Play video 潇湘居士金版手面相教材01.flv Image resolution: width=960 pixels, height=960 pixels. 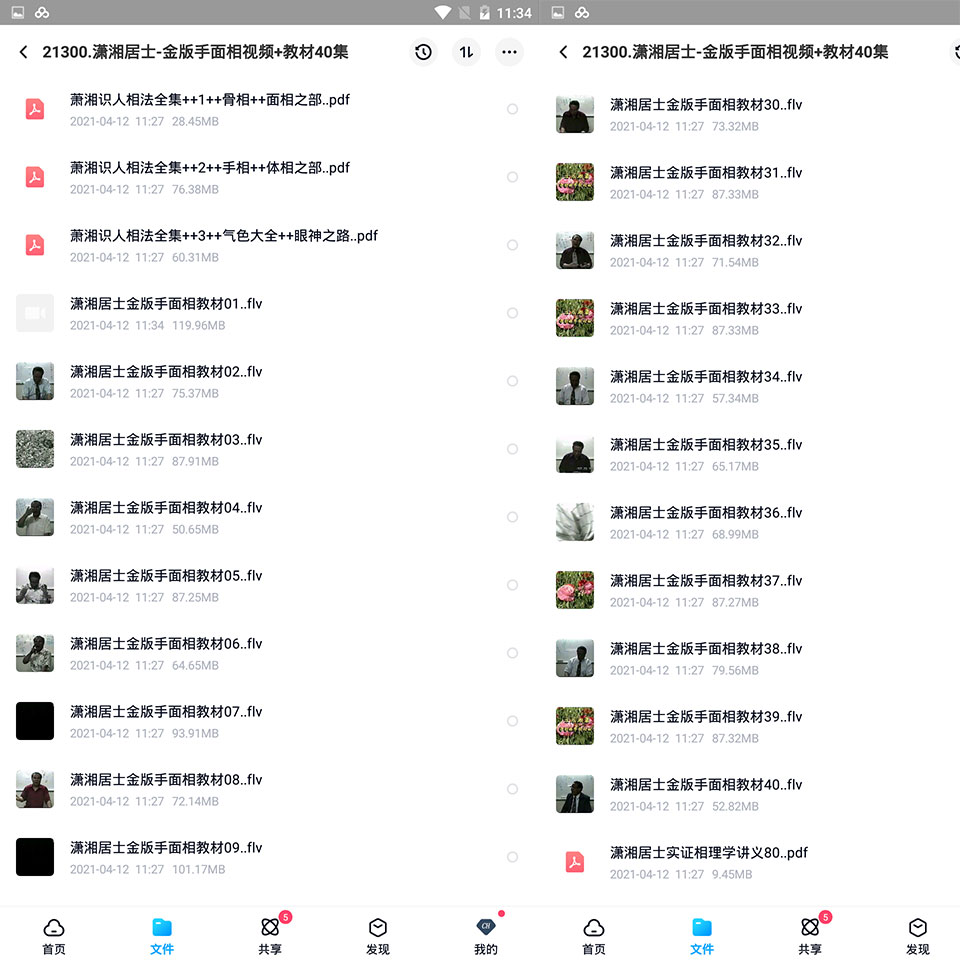pyautogui.click(x=166, y=313)
